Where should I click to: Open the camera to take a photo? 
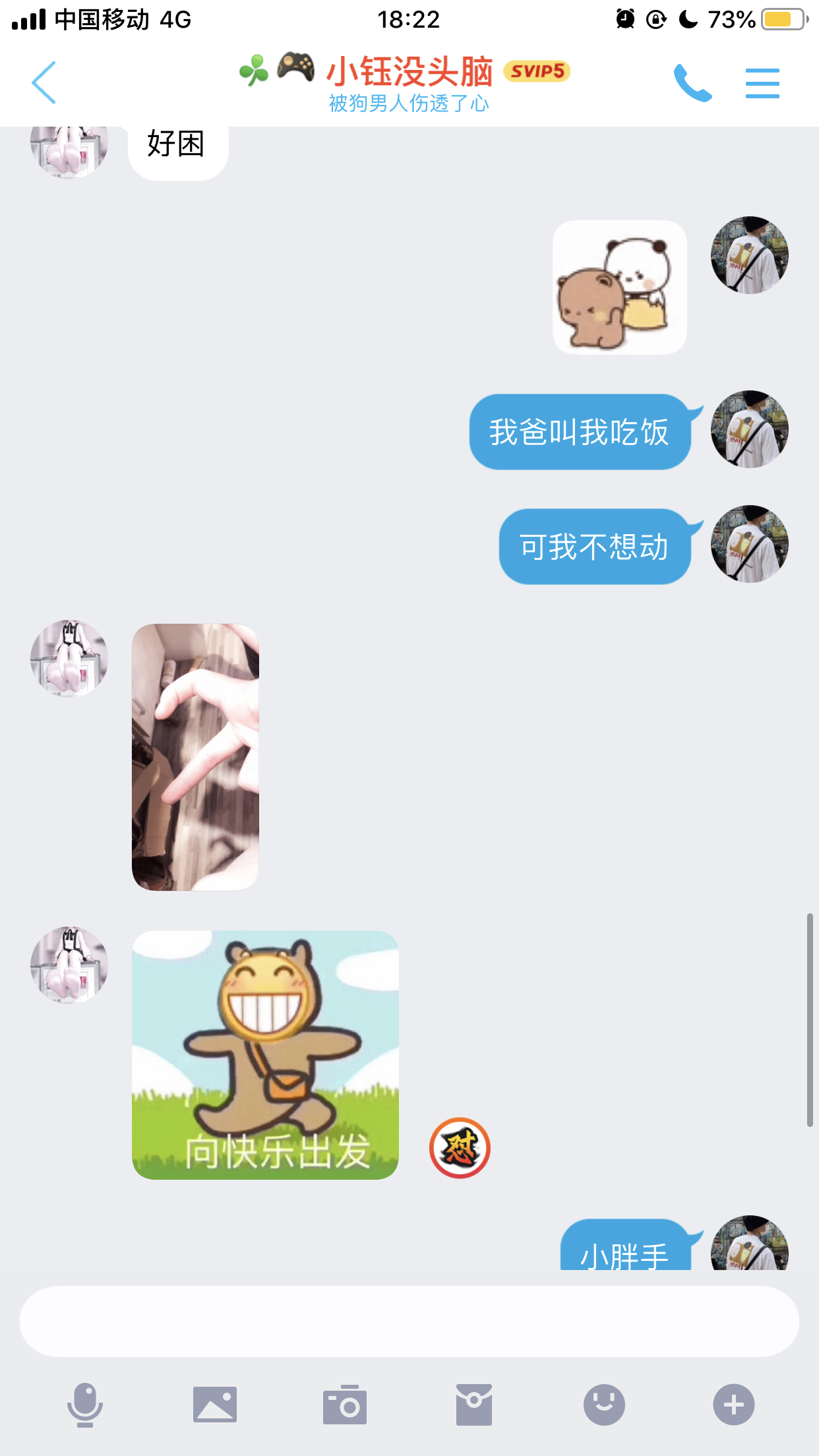tap(344, 1405)
